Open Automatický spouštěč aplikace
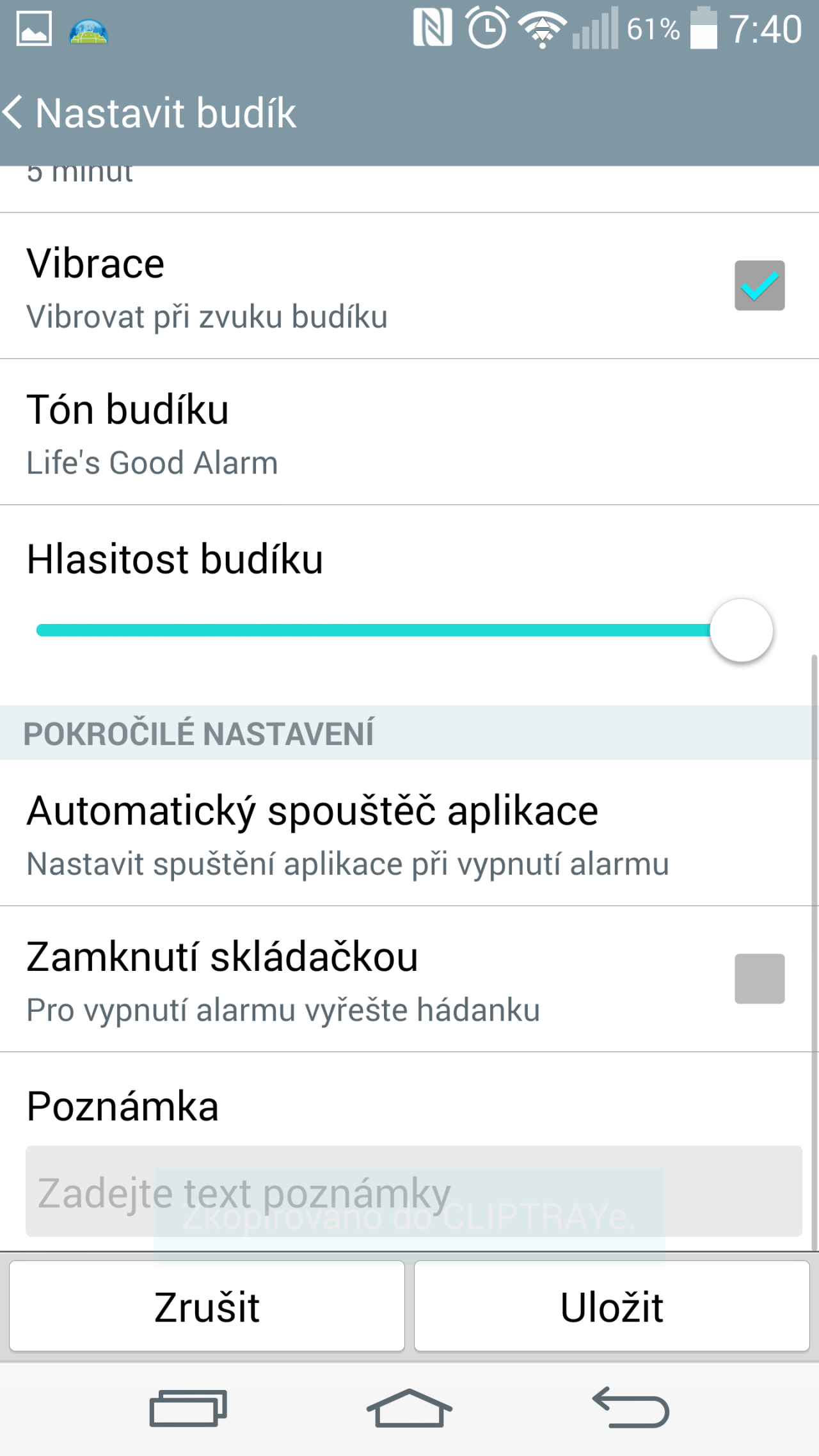 coord(409,833)
